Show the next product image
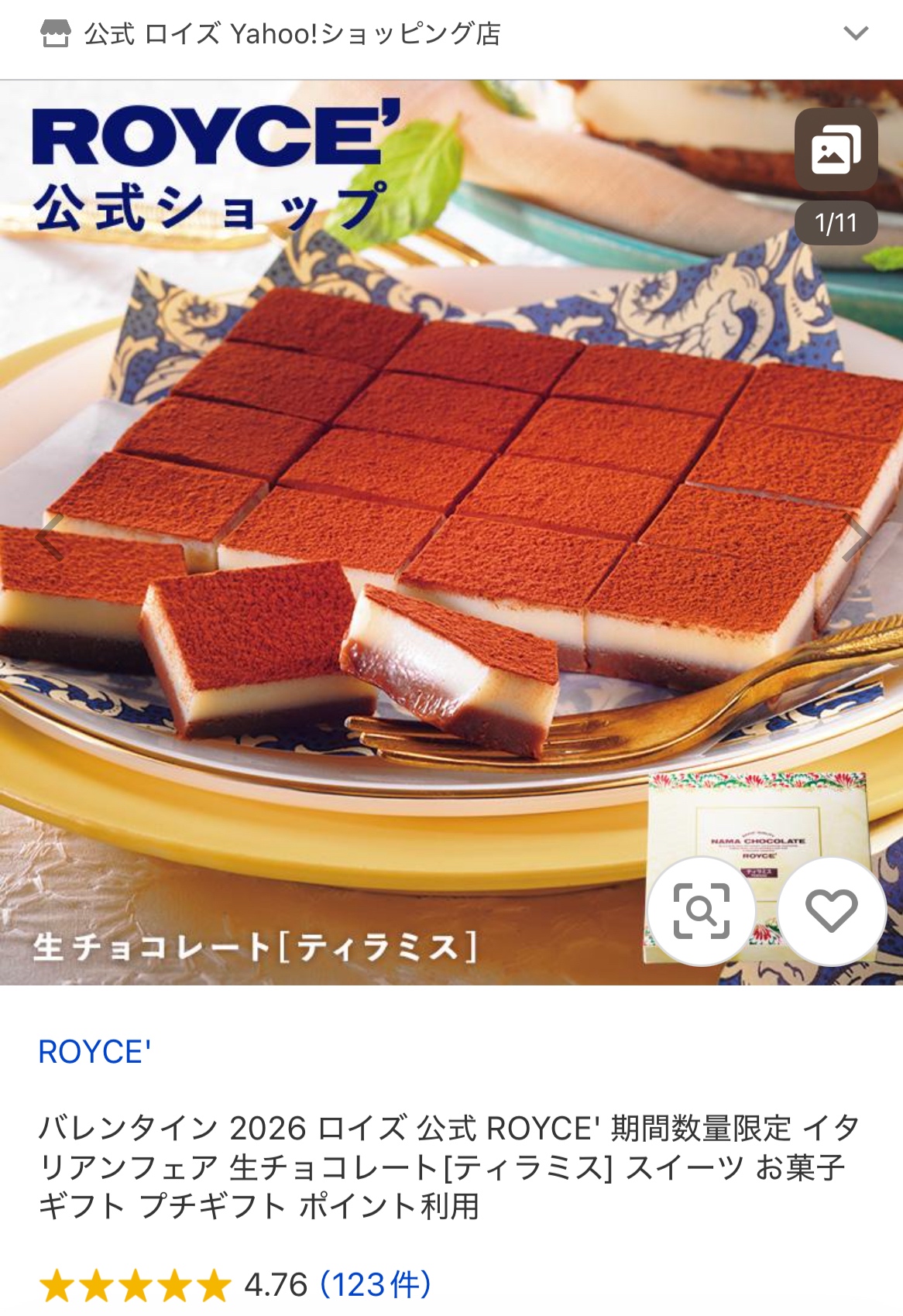Screen dimensions: 903x1316 coord(857,536)
